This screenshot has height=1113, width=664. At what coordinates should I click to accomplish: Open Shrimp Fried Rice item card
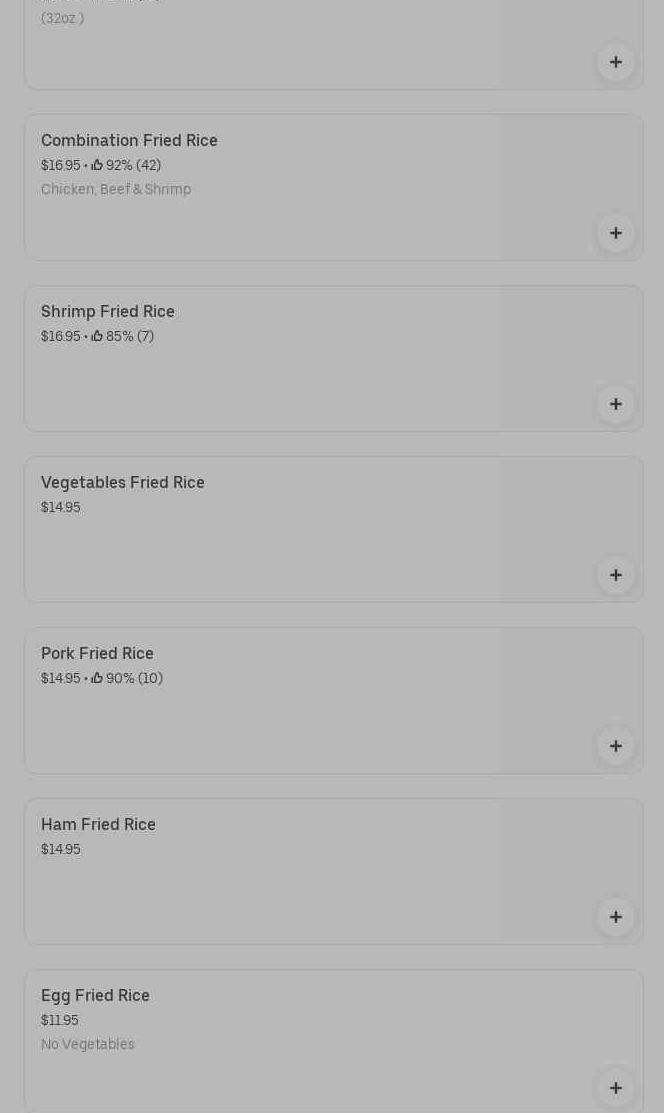tap(334, 358)
